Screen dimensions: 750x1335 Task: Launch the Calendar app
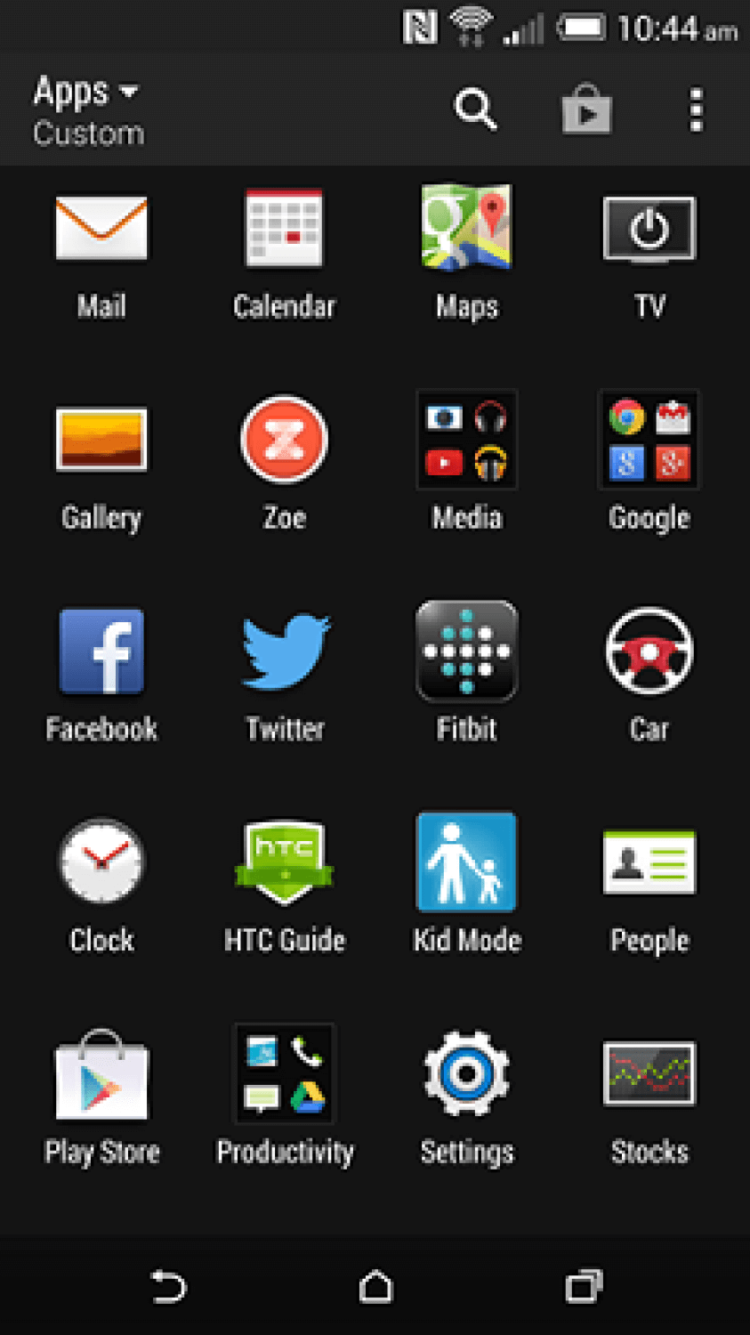coord(283,228)
